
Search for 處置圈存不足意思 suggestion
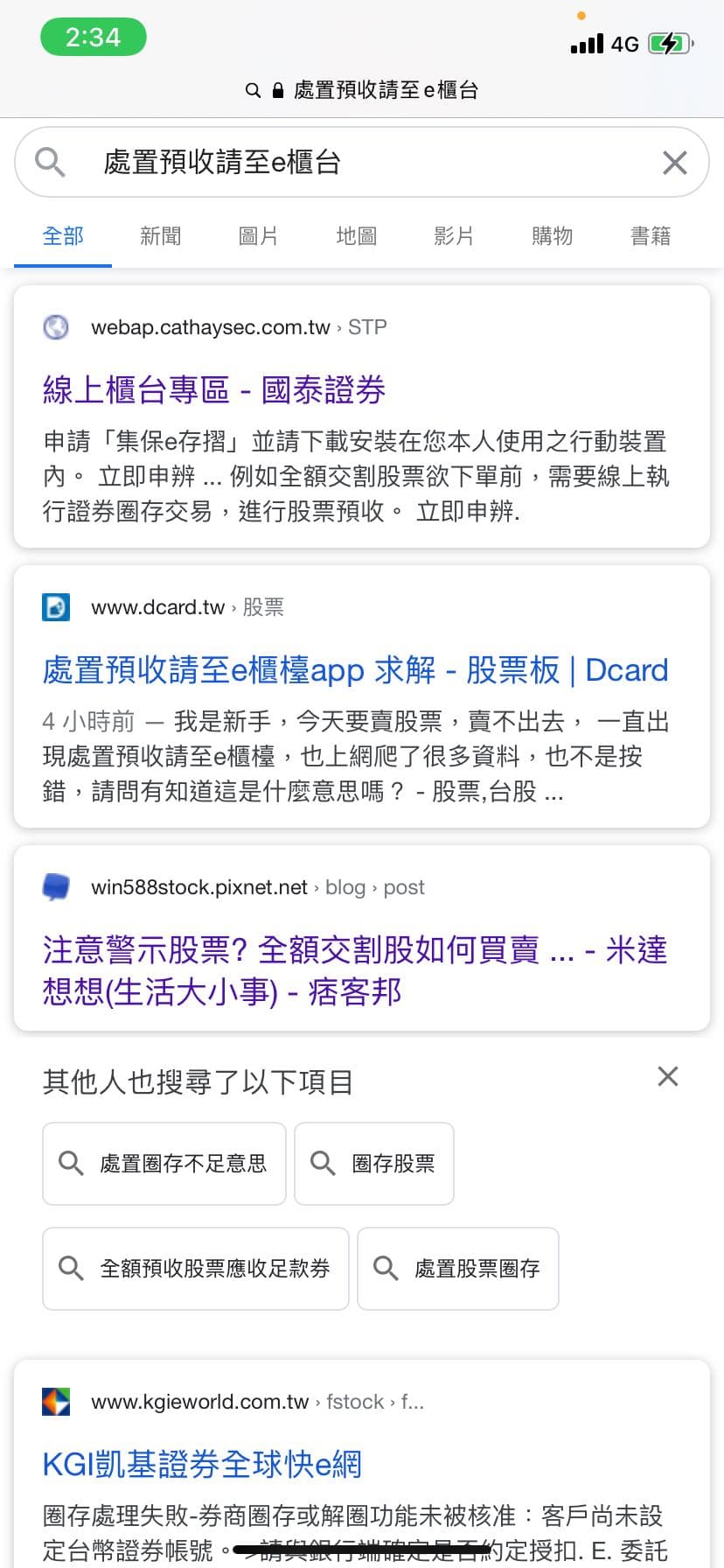coord(164,1164)
